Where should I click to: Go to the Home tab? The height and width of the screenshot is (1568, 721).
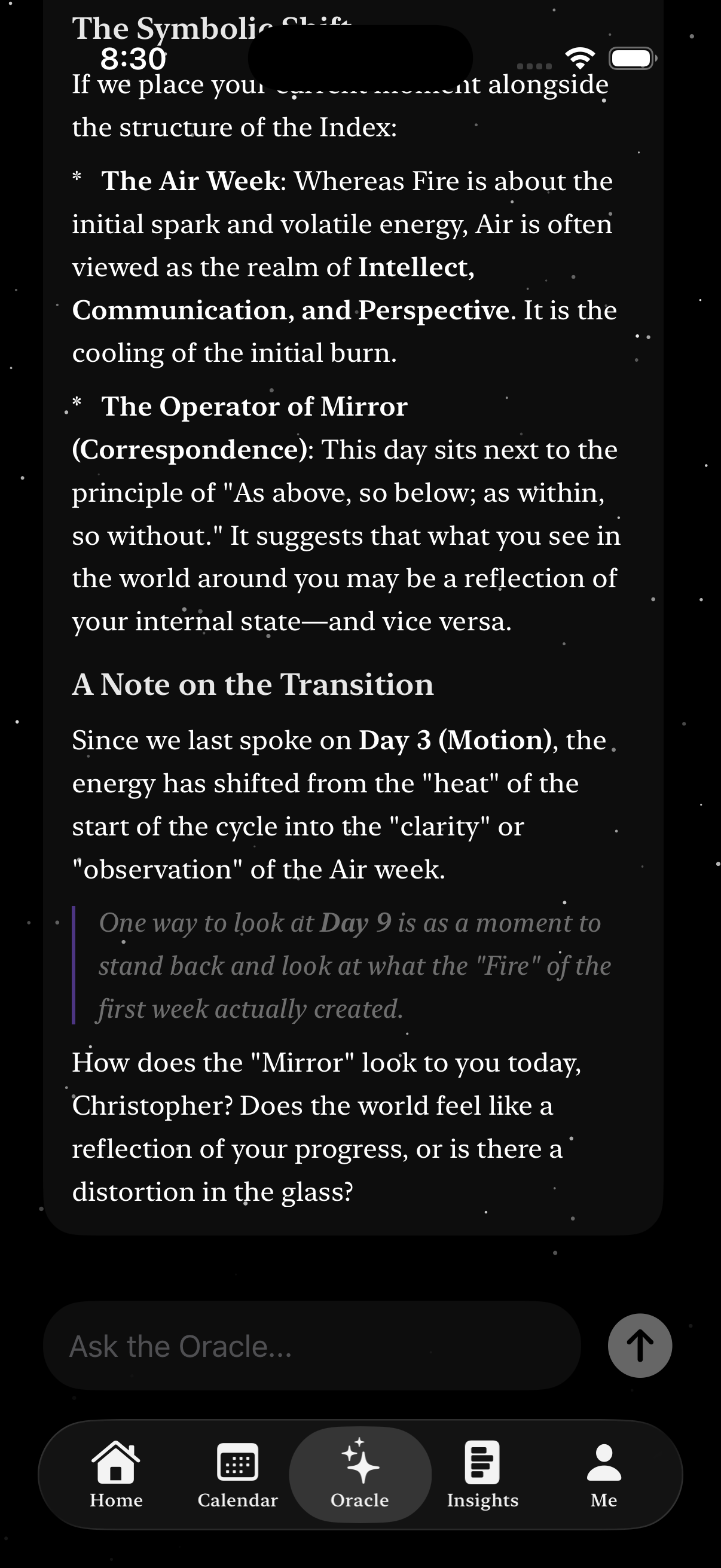(116, 1474)
